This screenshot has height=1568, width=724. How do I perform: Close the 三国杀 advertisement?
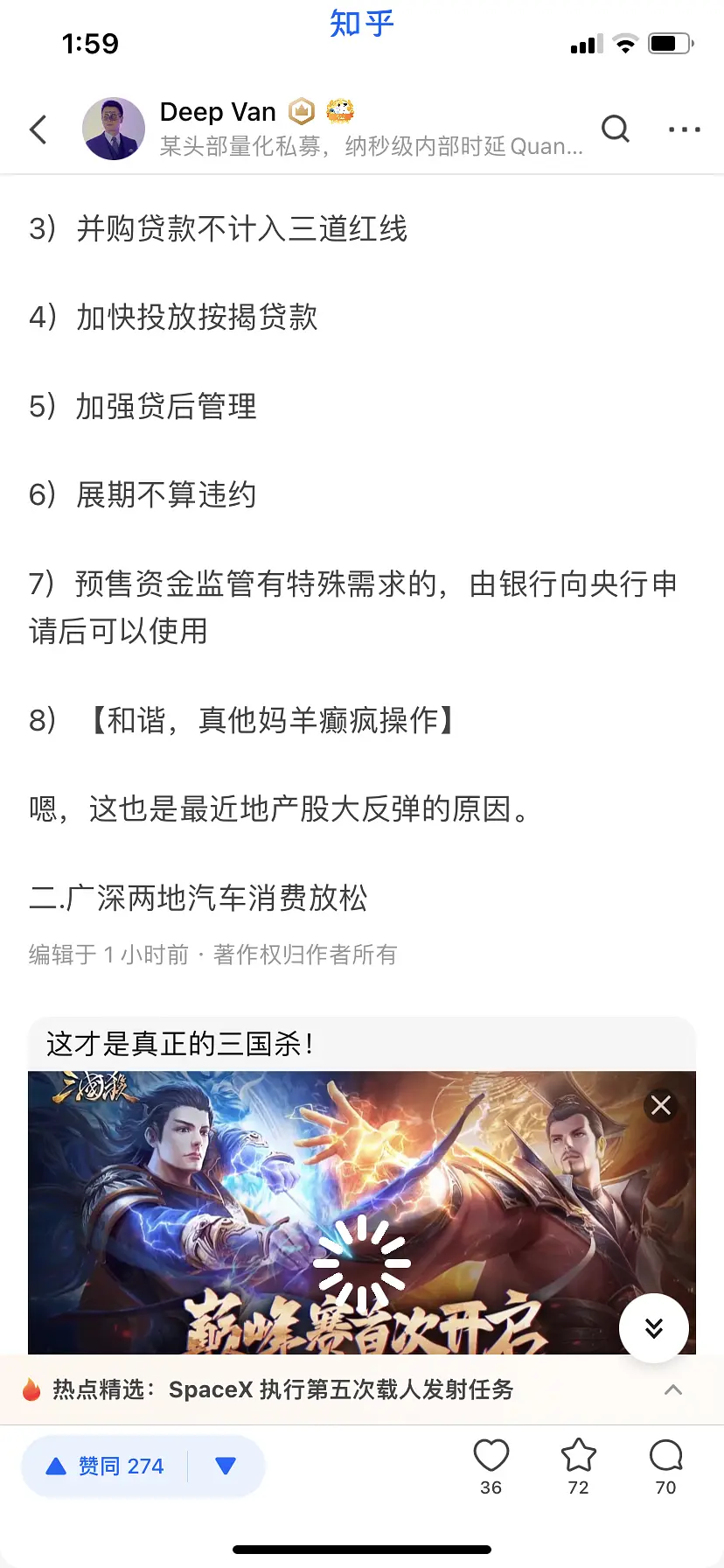[661, 1105]
